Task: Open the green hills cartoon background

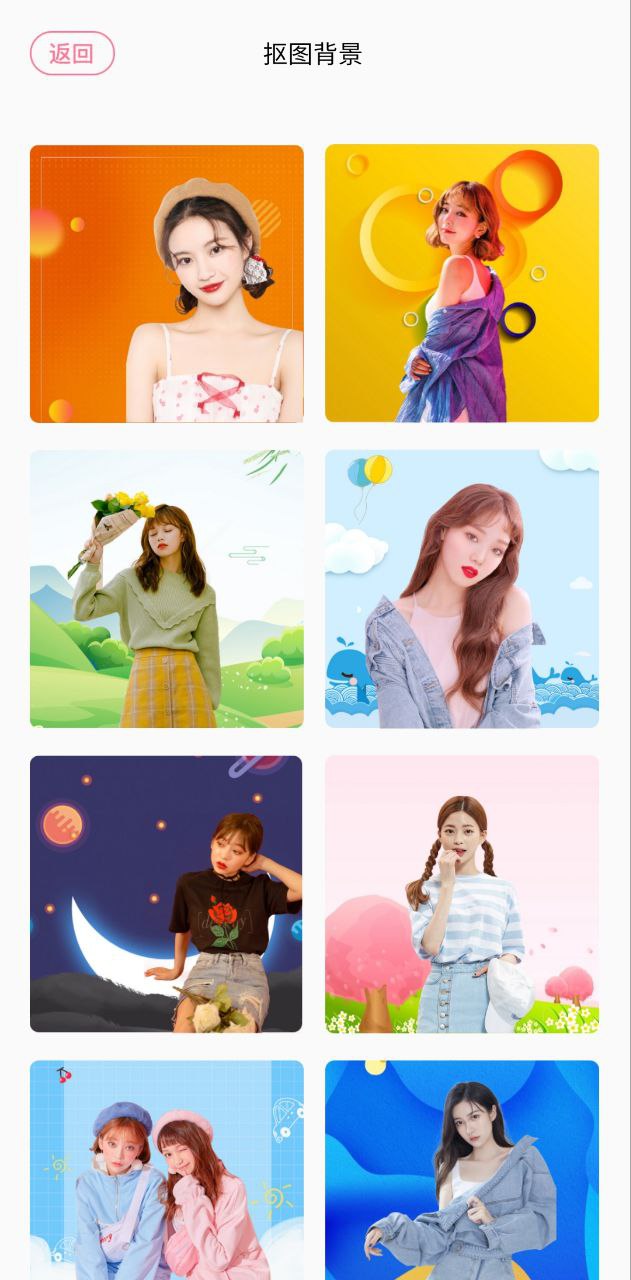Action: point(167,589)
